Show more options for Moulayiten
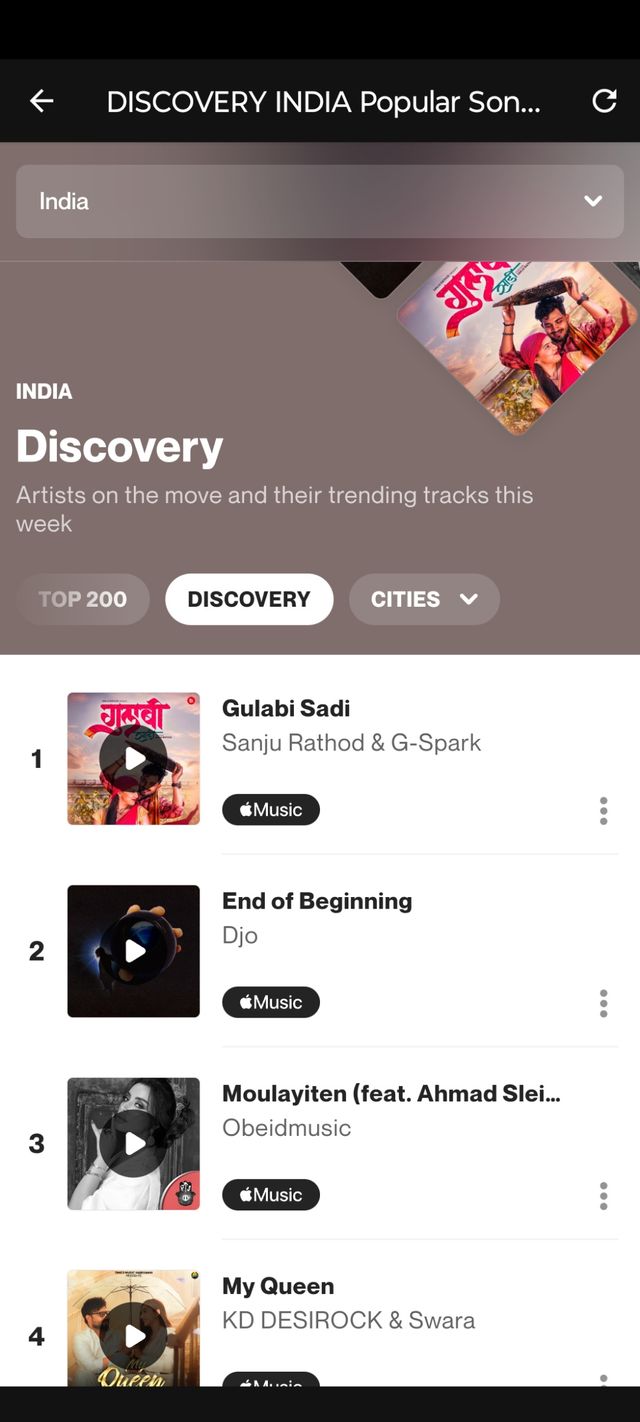The image size is (640, 1422). 603,1196
